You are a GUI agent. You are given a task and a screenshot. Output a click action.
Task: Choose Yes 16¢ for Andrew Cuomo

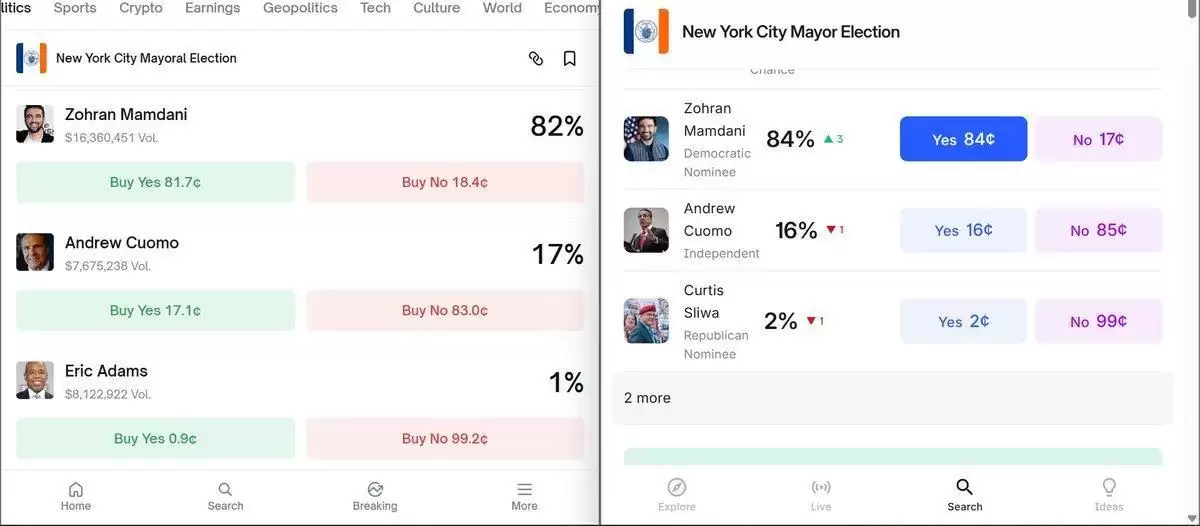pos(963,230)
